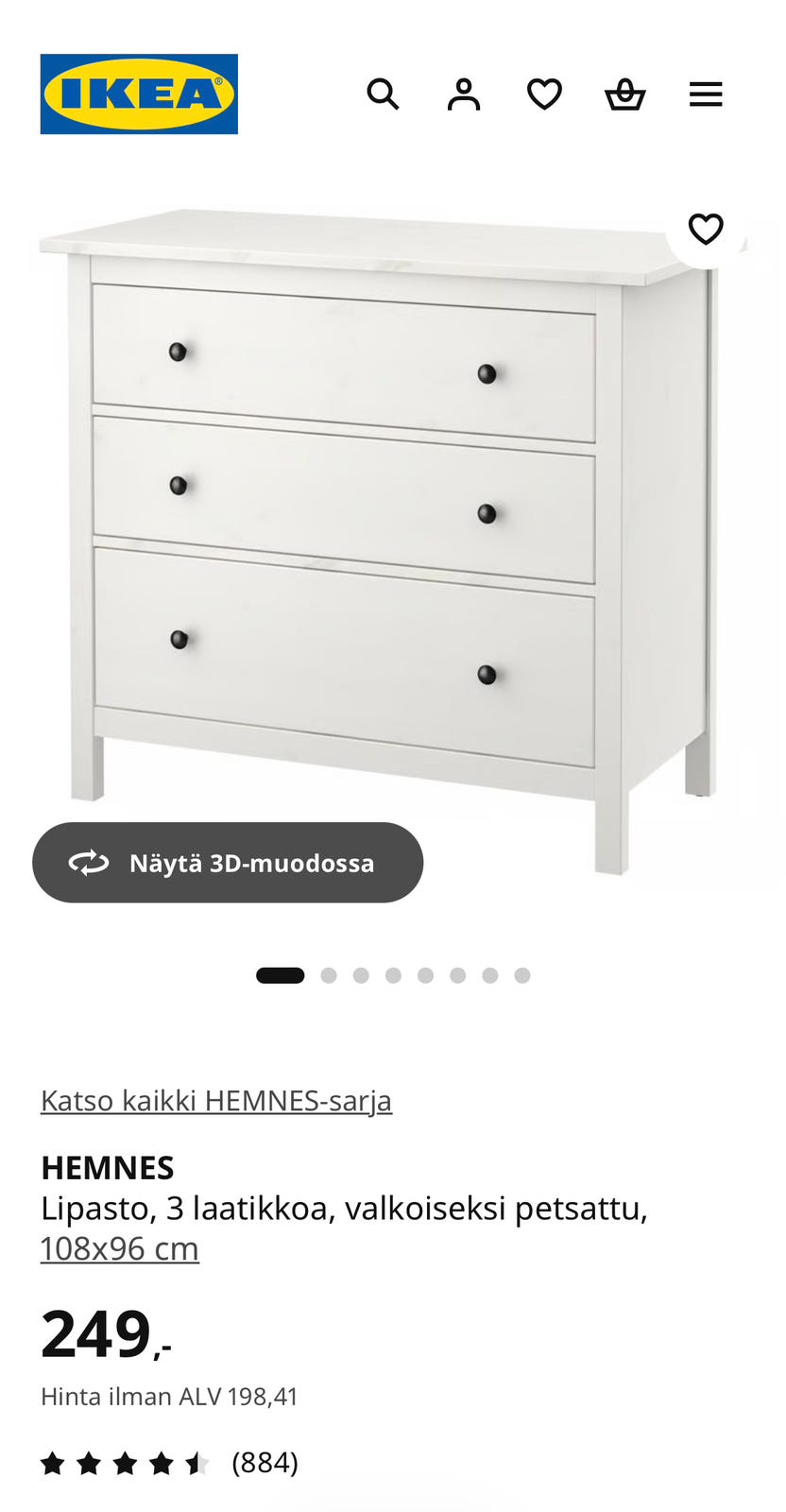Image resolution: width=786 pixels, height=1512 pixels.
Task: Open Katso kaikki HEMNES-sarja link
Action: click(216, 1100)
